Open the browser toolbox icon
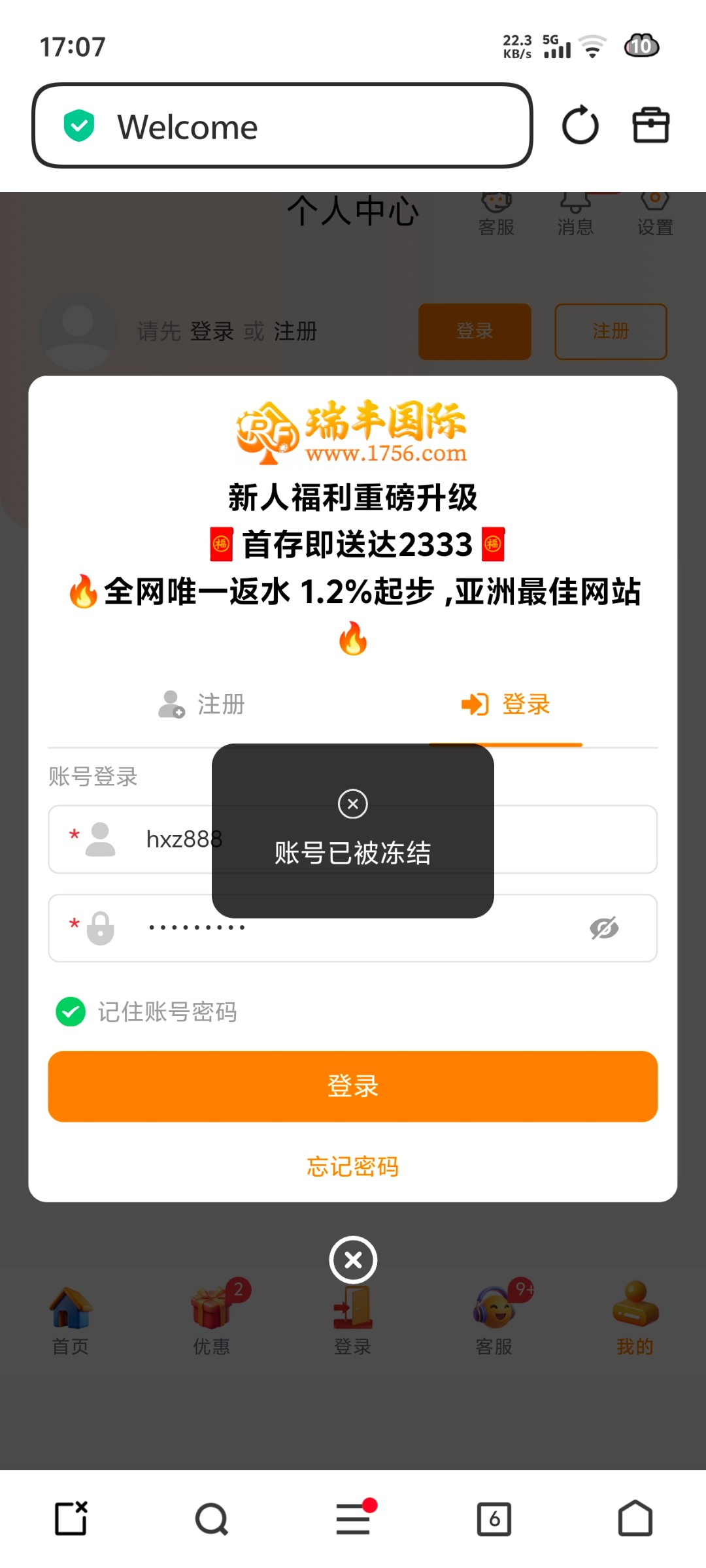This screenshot has width=706, height=1568. (x=650, y=125)
